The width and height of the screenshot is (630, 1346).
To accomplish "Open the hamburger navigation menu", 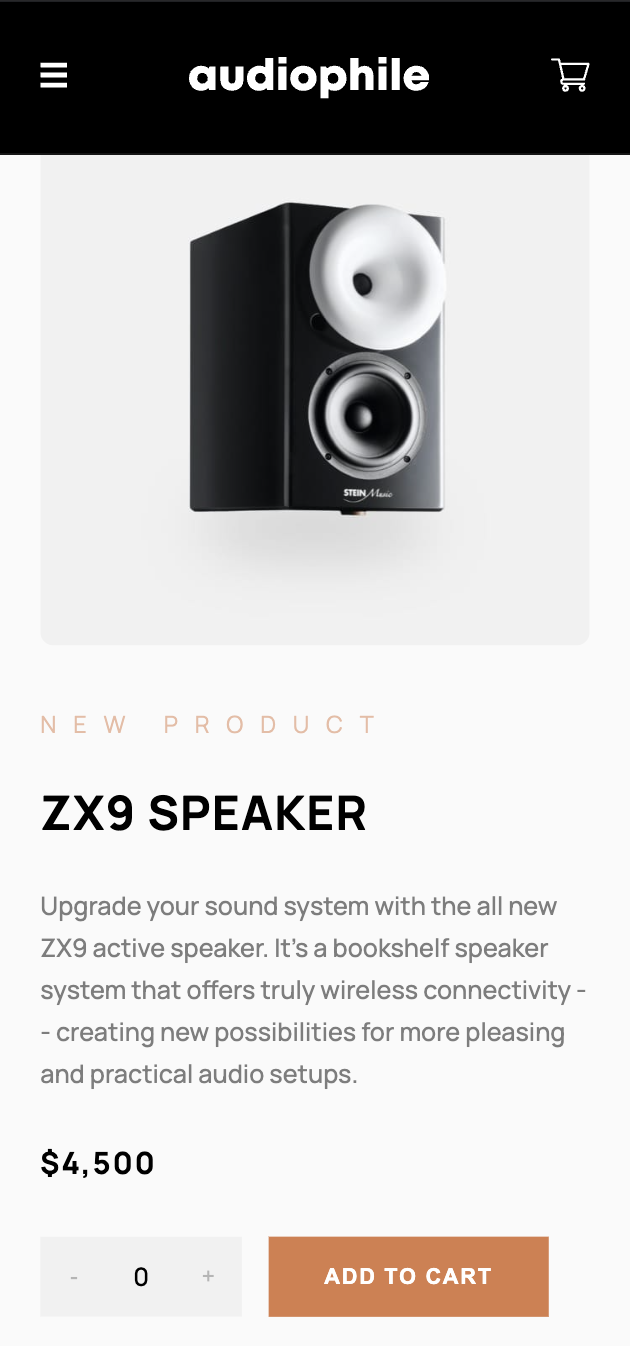I will 54,76.
